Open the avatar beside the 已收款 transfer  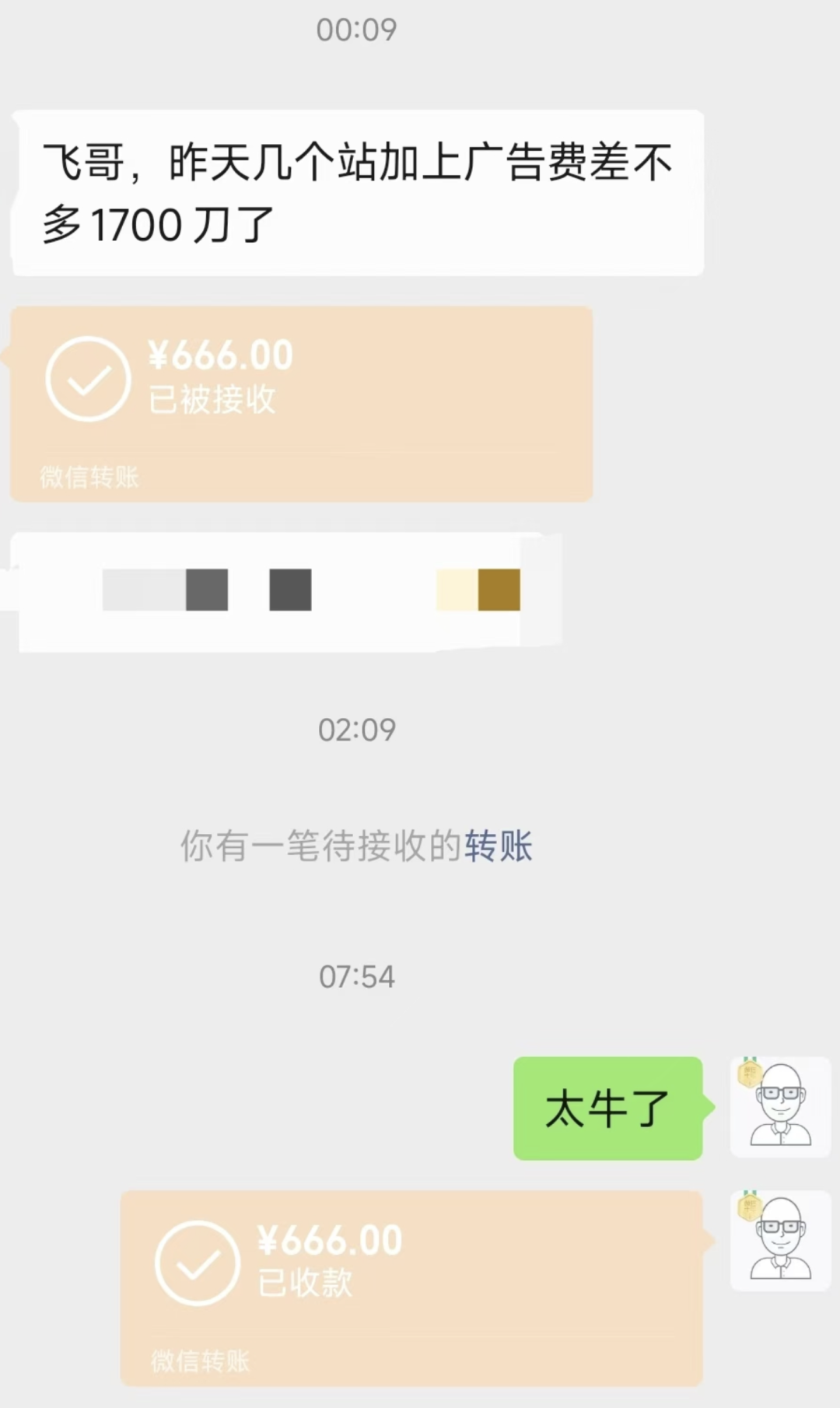[780, 1241]
